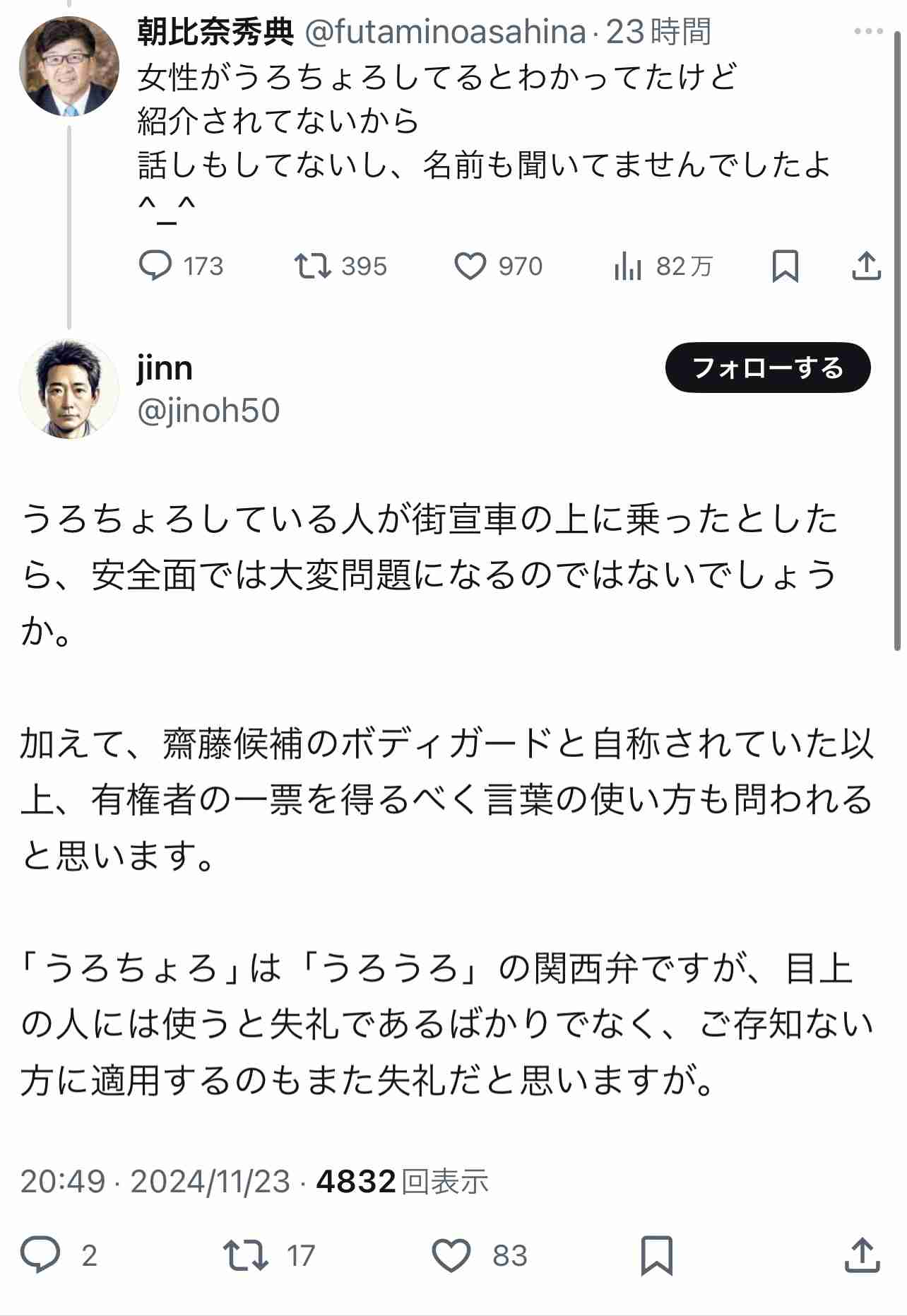Open jinn's profile avatar

(x=69, y=389)
